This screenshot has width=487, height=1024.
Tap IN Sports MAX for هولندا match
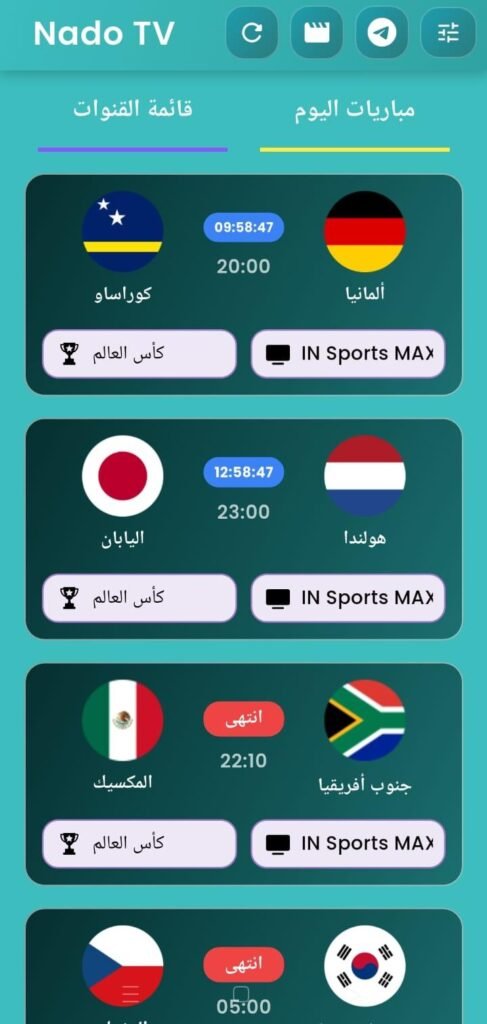(348, 598)
